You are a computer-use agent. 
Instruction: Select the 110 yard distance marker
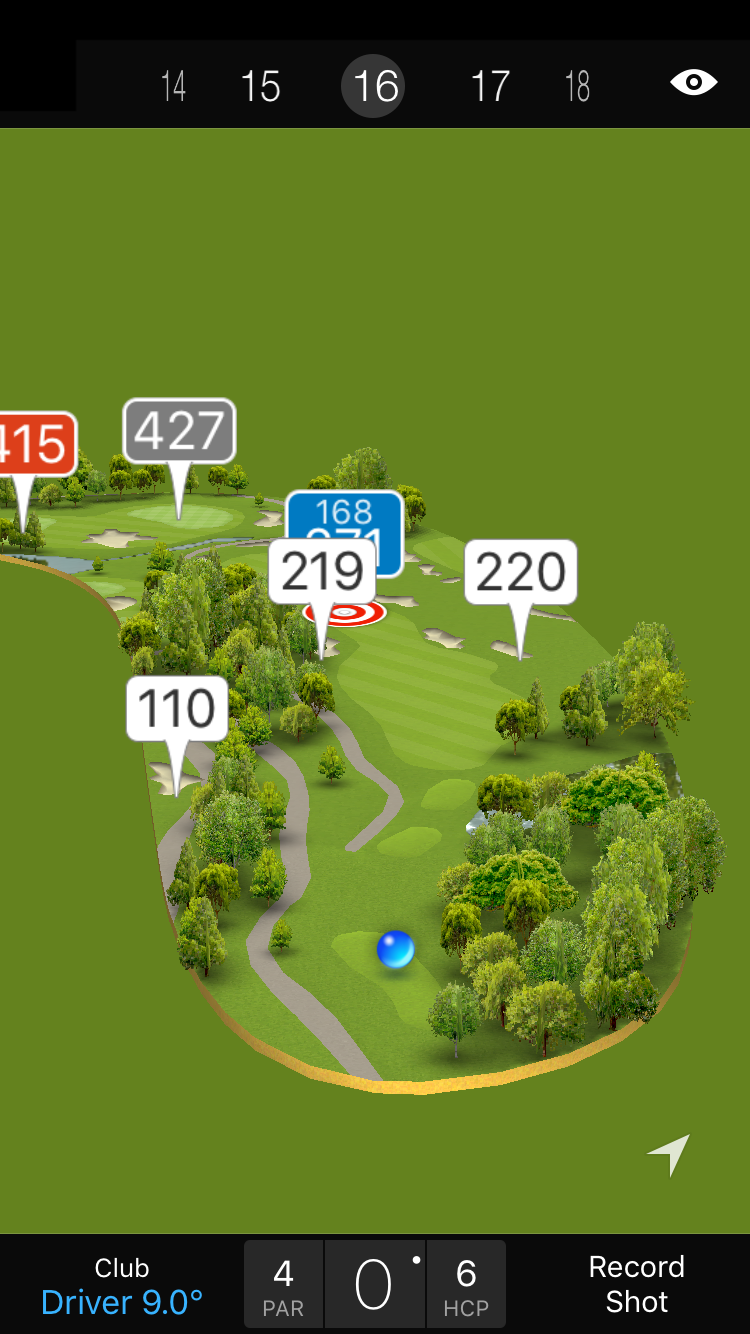[177, 709]
